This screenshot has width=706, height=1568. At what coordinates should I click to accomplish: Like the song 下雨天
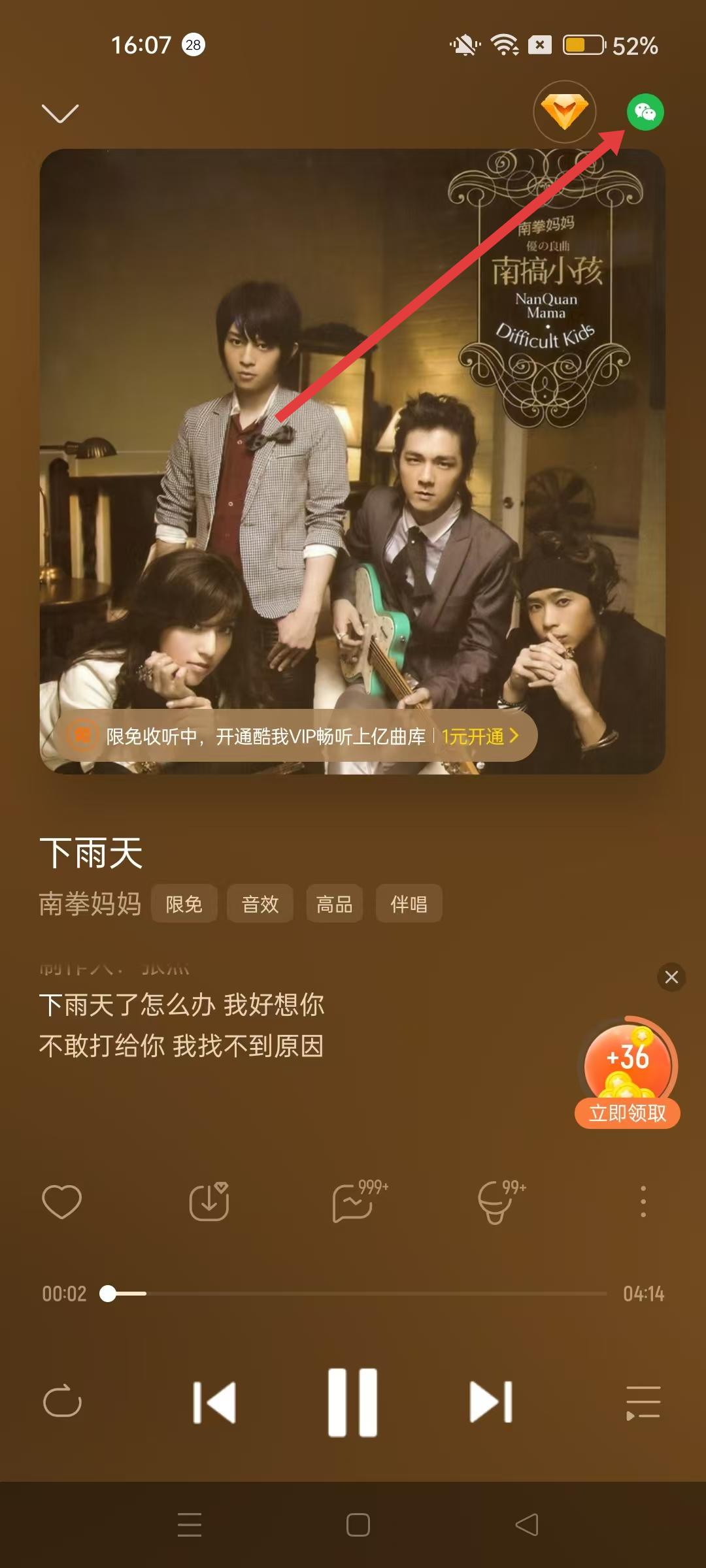[61, 1201]
